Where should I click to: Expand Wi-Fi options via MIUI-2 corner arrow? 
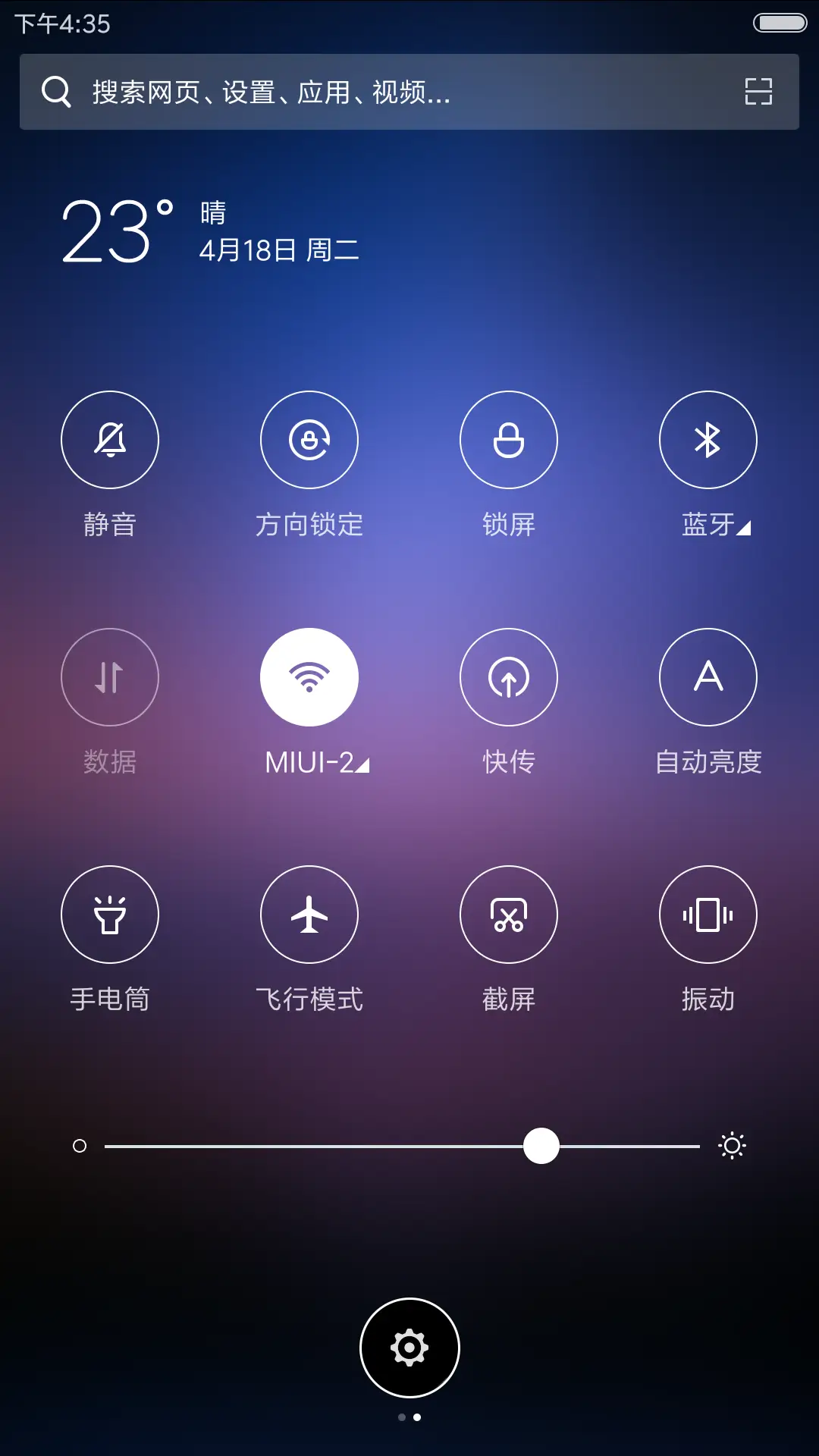point(362,766)
